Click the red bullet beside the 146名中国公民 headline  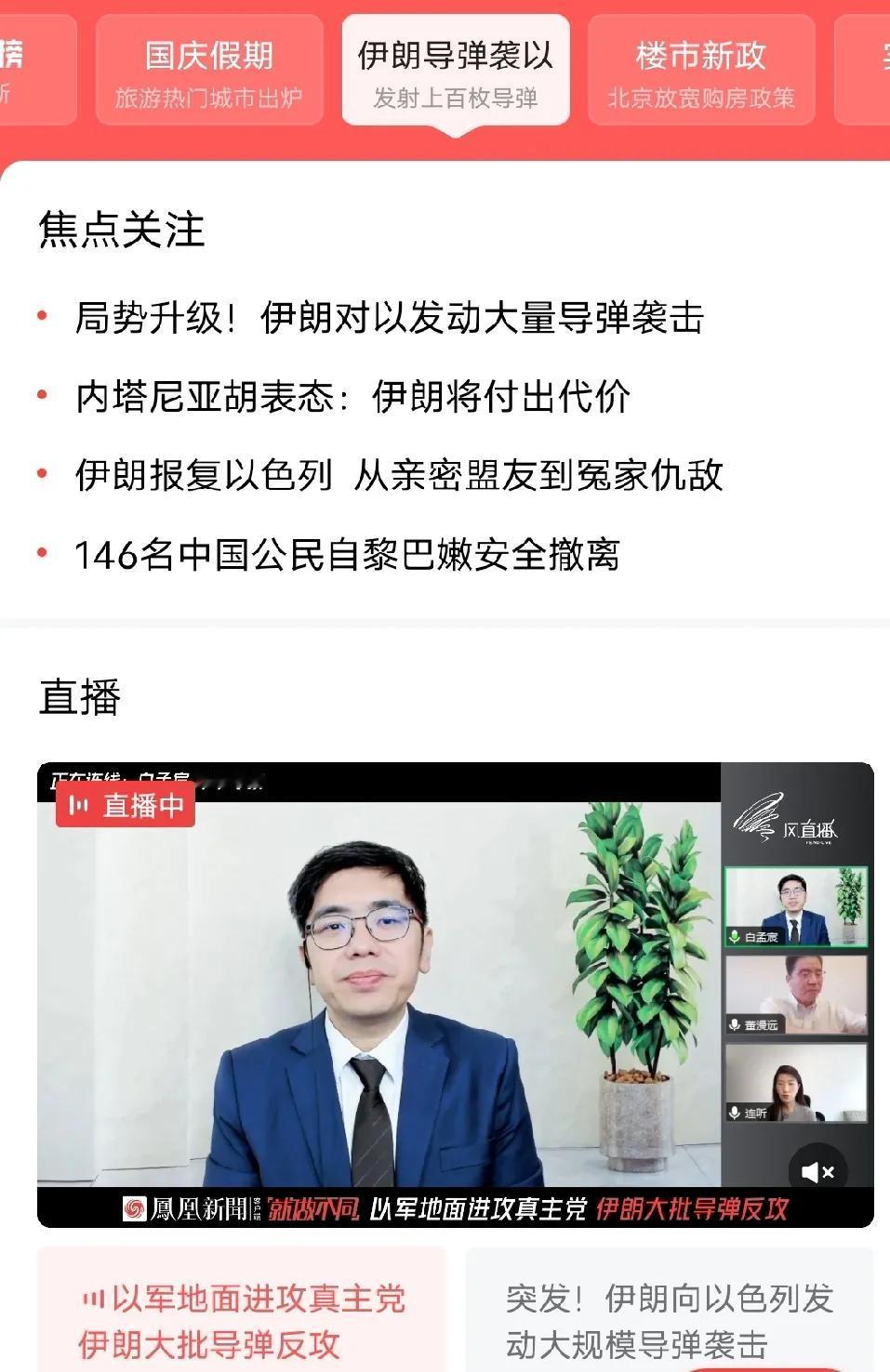pyautogui.click(x=42, y=553)
